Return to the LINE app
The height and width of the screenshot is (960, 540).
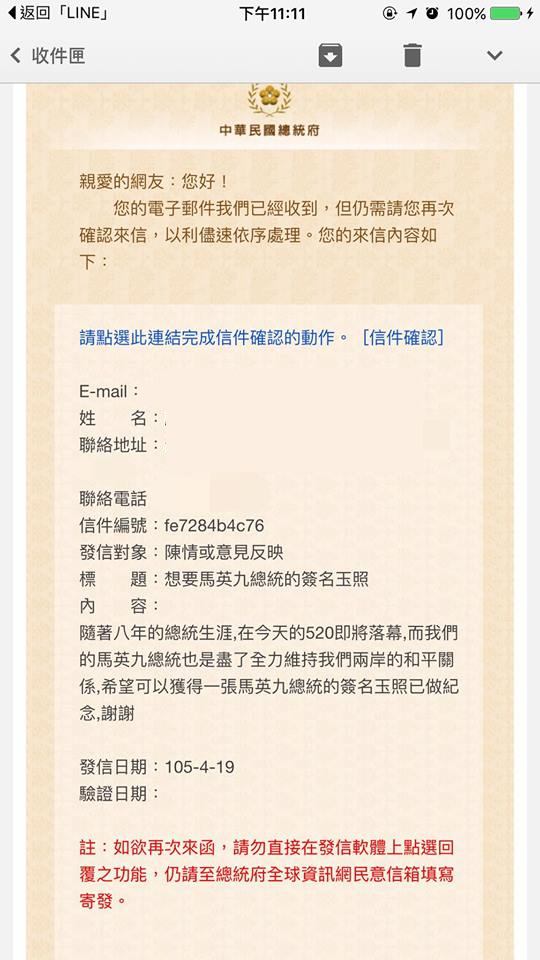(58, 13)
